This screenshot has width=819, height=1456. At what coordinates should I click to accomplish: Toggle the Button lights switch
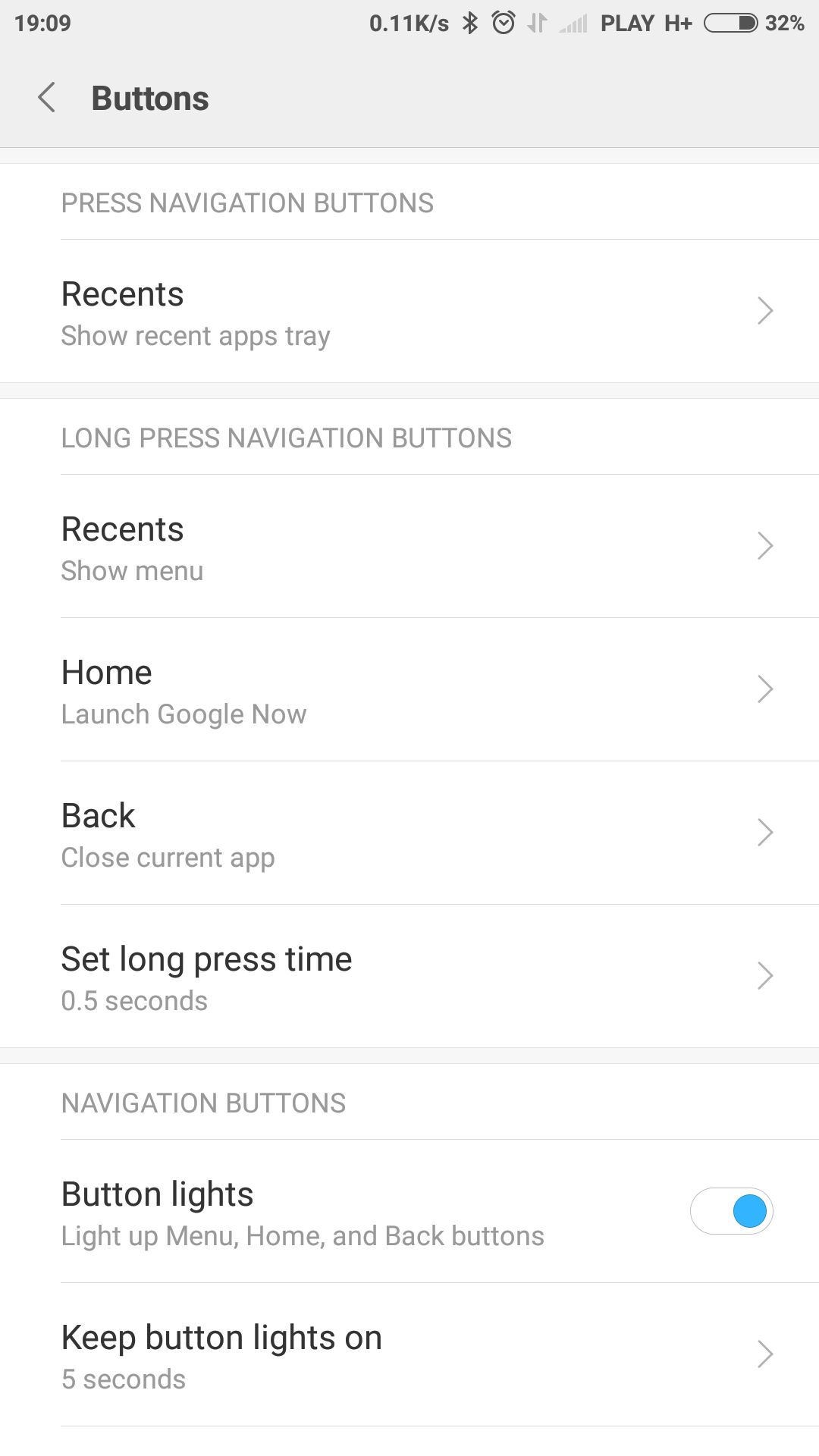point(731,1211)
